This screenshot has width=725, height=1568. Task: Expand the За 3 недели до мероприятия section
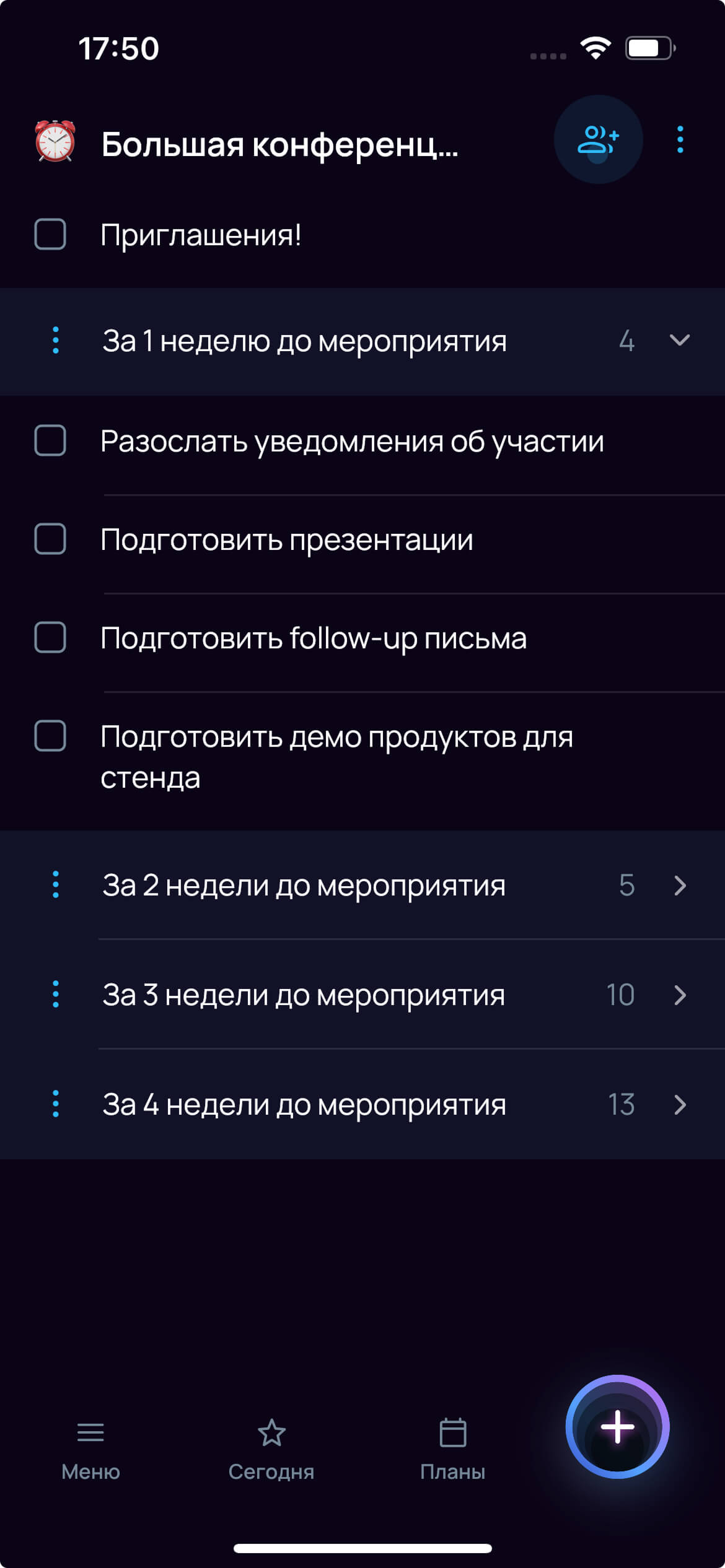pyautogui.click(x=680, y=995)
